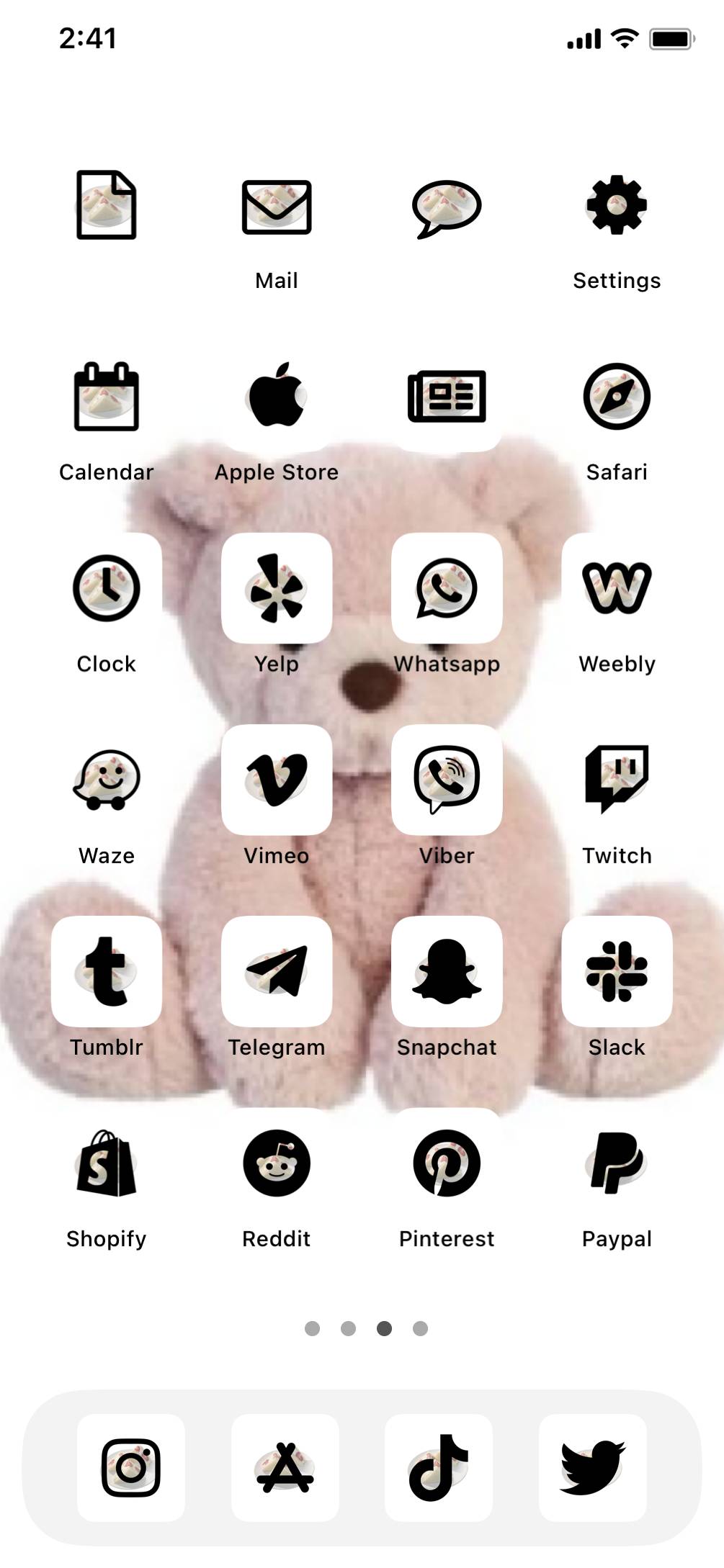Launch Twitch
The width and height of the screenshot is (724, 1568).
click(x=617, y=780)
